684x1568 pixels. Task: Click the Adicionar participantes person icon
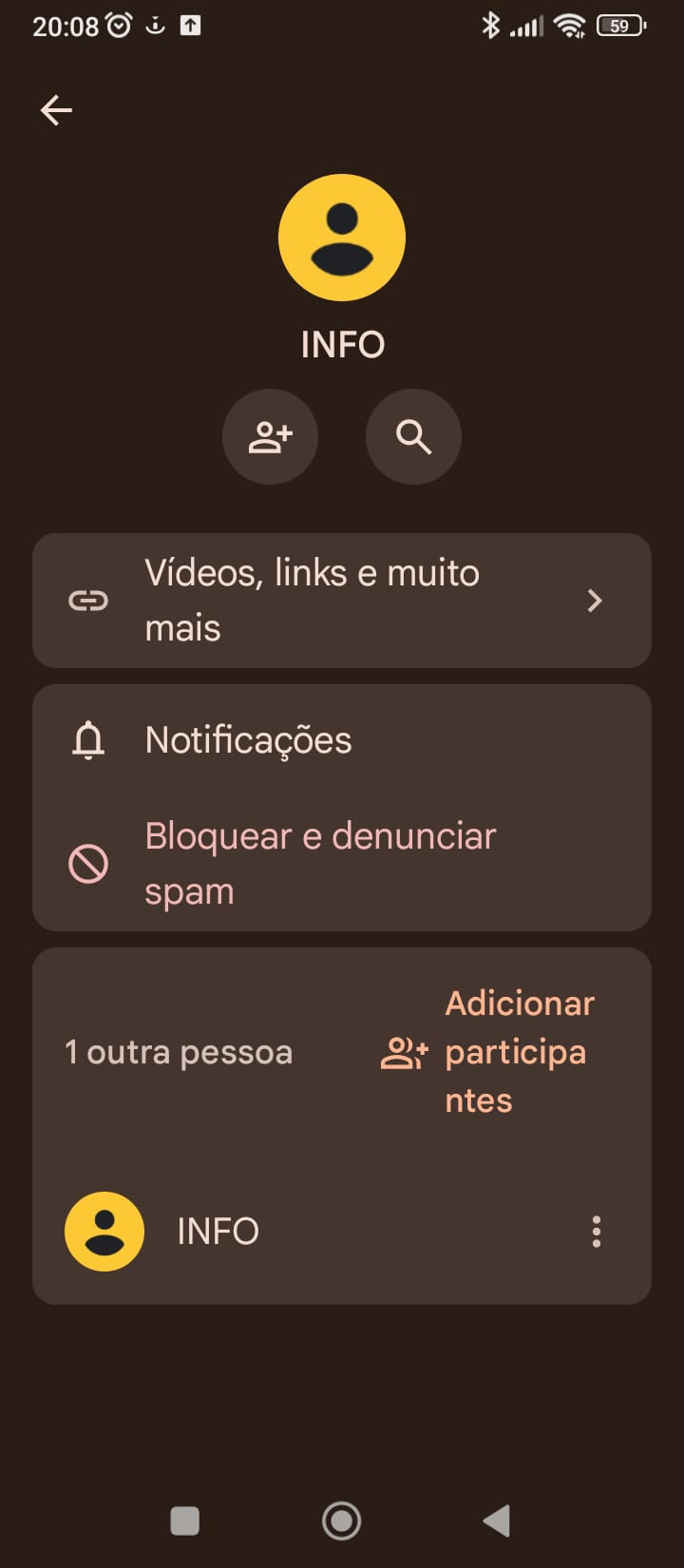(402, 1051)
